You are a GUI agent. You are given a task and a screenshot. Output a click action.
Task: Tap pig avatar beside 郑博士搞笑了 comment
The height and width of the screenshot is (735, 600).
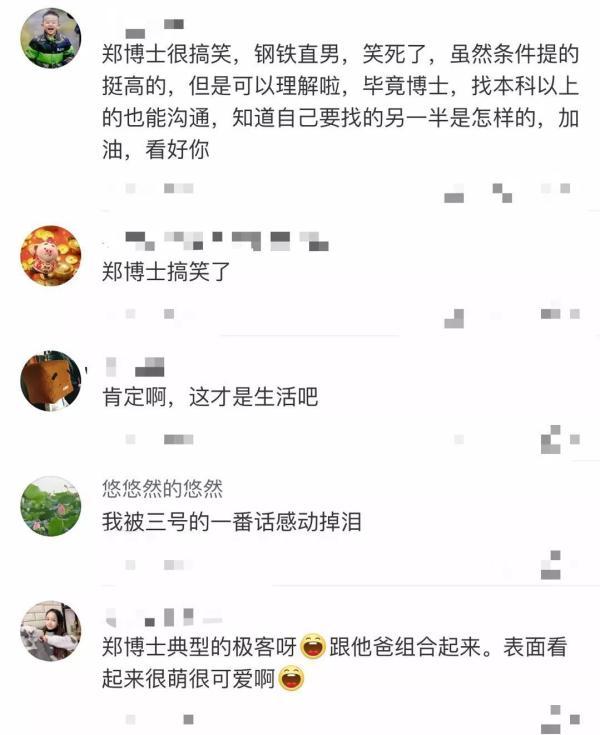pos(50,255)
